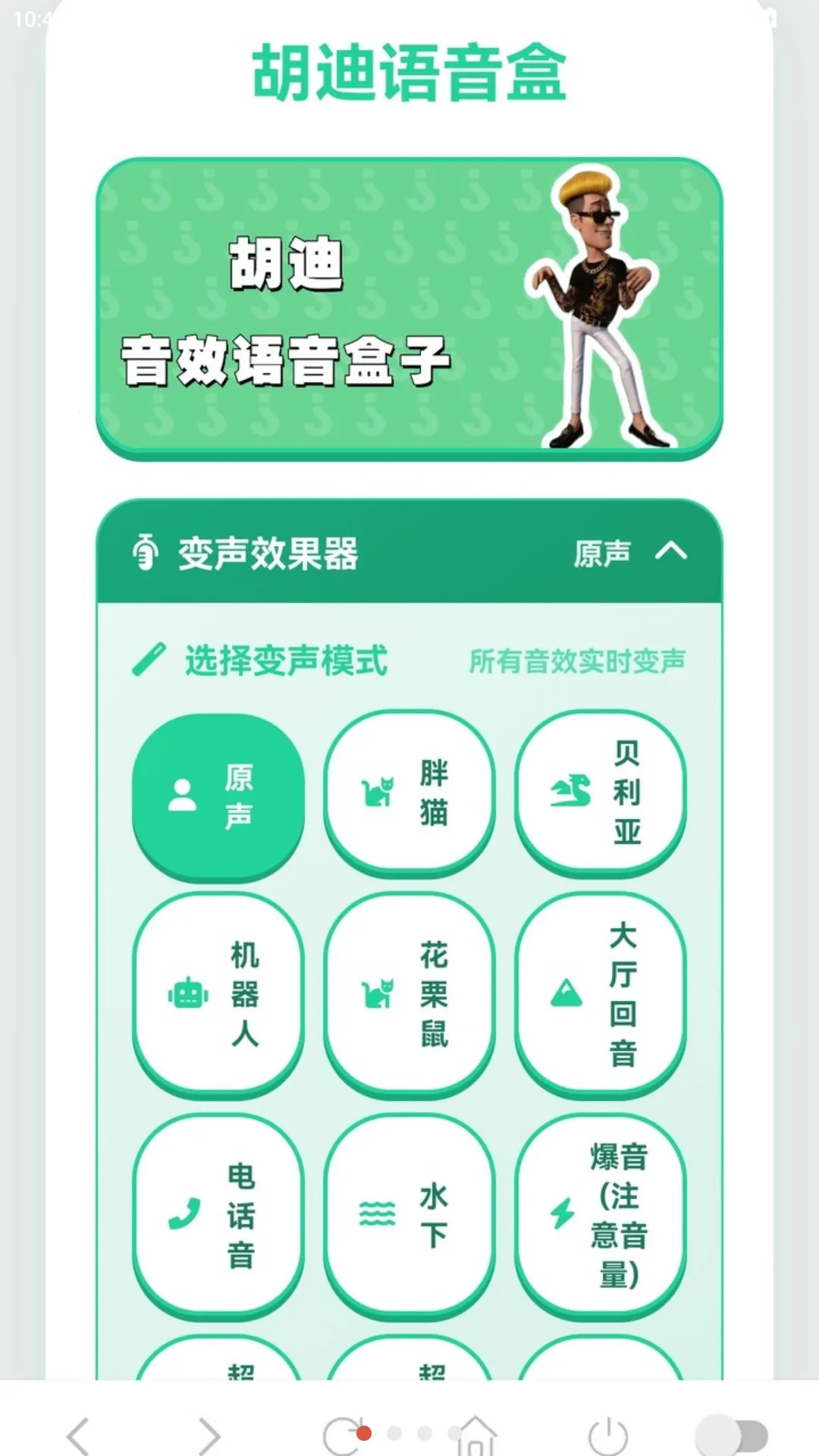Select the 贝利亚 voice effect
Image resolution: width=819 pixels, height=1456 pixels.
[601, 793]
